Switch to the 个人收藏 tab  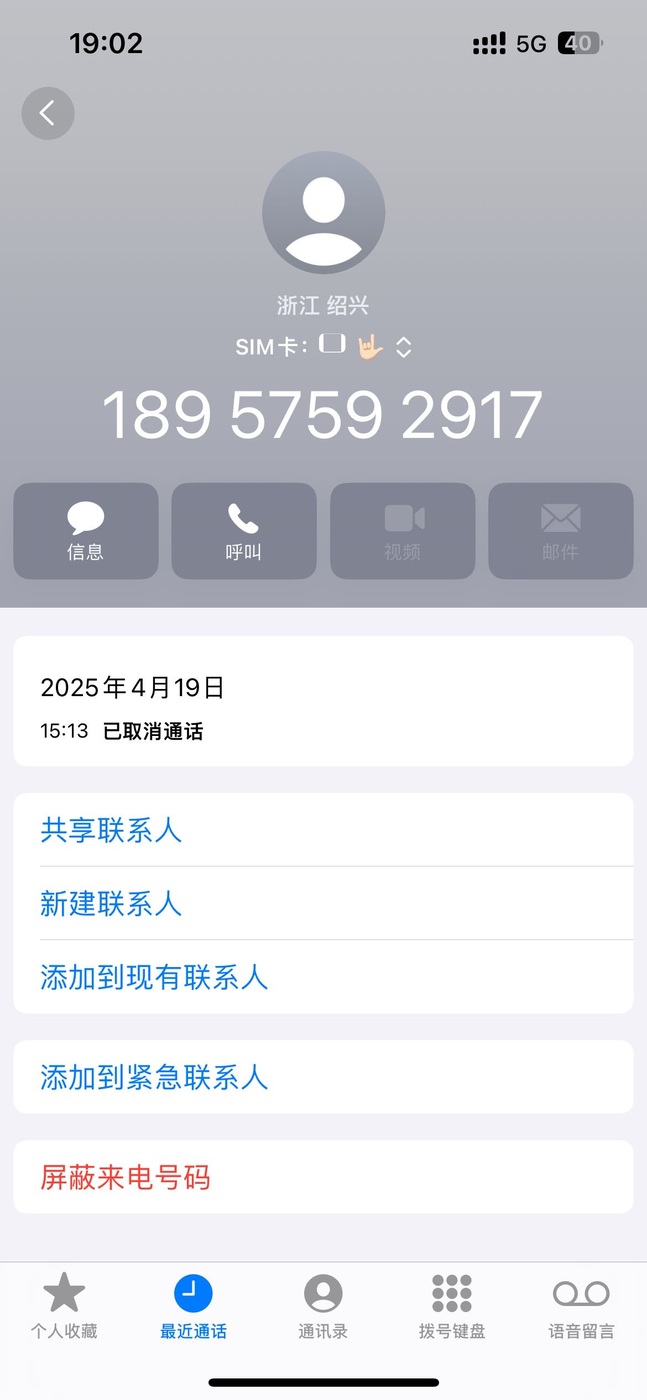pyautogui.click(x=64, y=1307)
